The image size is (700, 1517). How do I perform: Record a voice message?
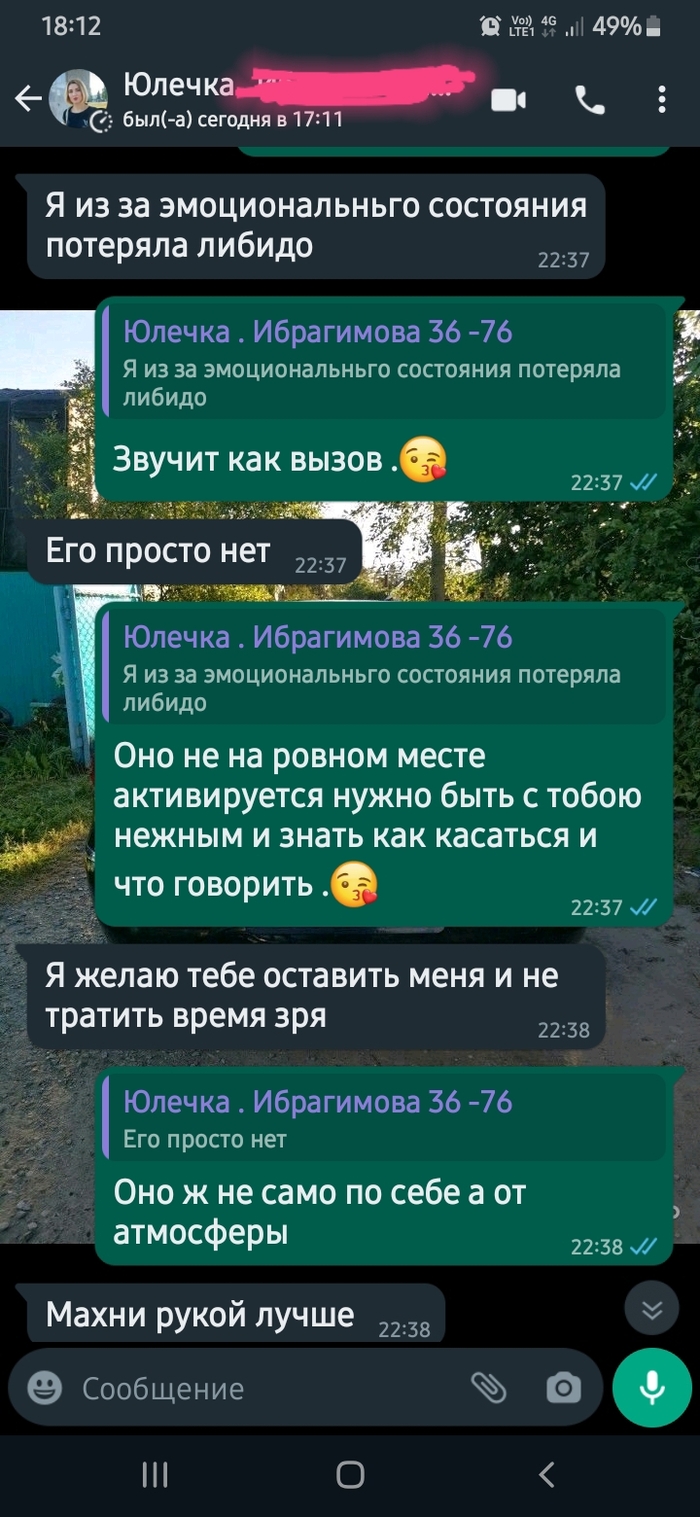pyautogui.click(x=652, y=1388)
